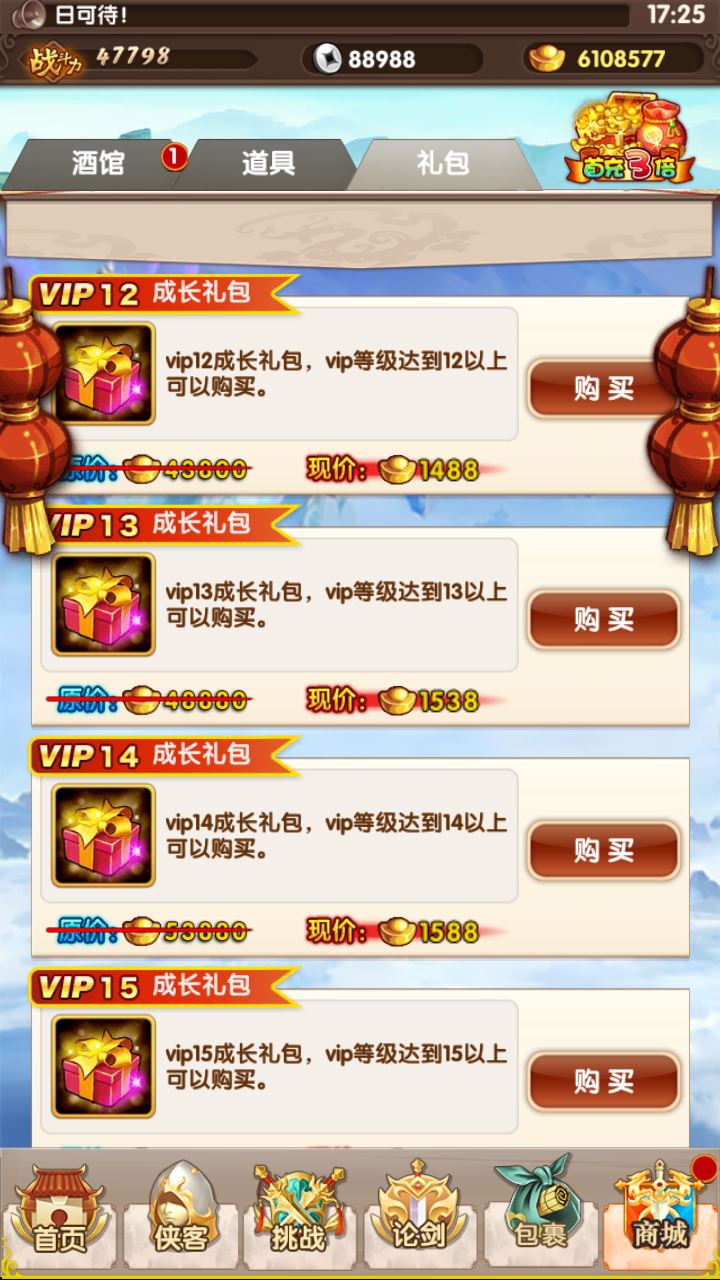Screen dimensions: 720x1280
Task: Buy the VIP12 成长礼包
Action: point(603,388)
